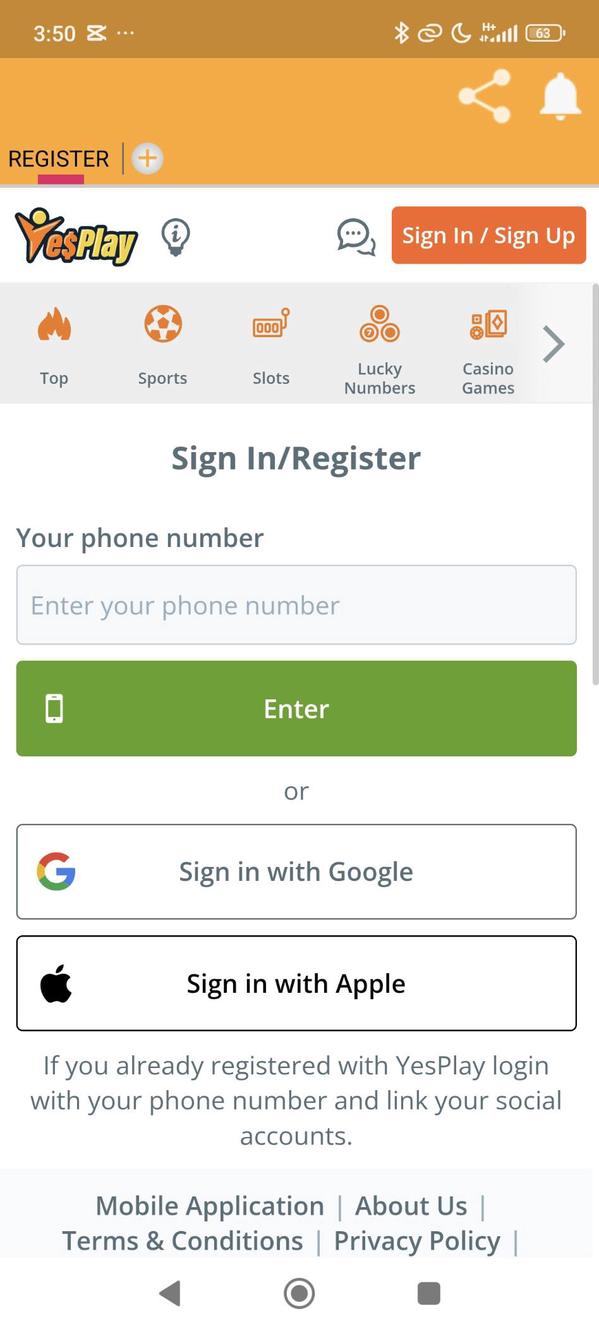Share this page via the share icon
The height and width of the screenshot is (1333, 599).
pos(484,96)
